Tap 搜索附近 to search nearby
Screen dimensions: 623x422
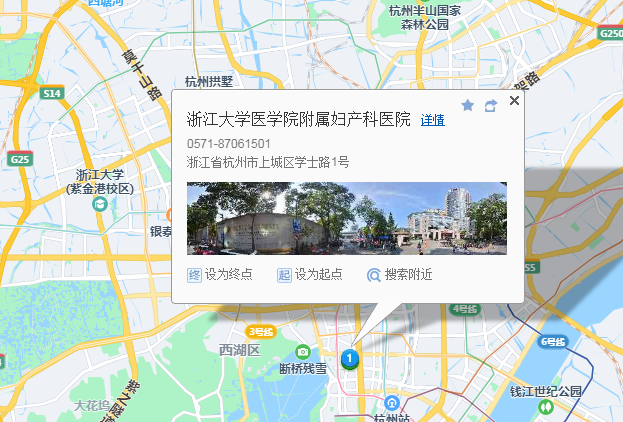[x=400, y=275]
